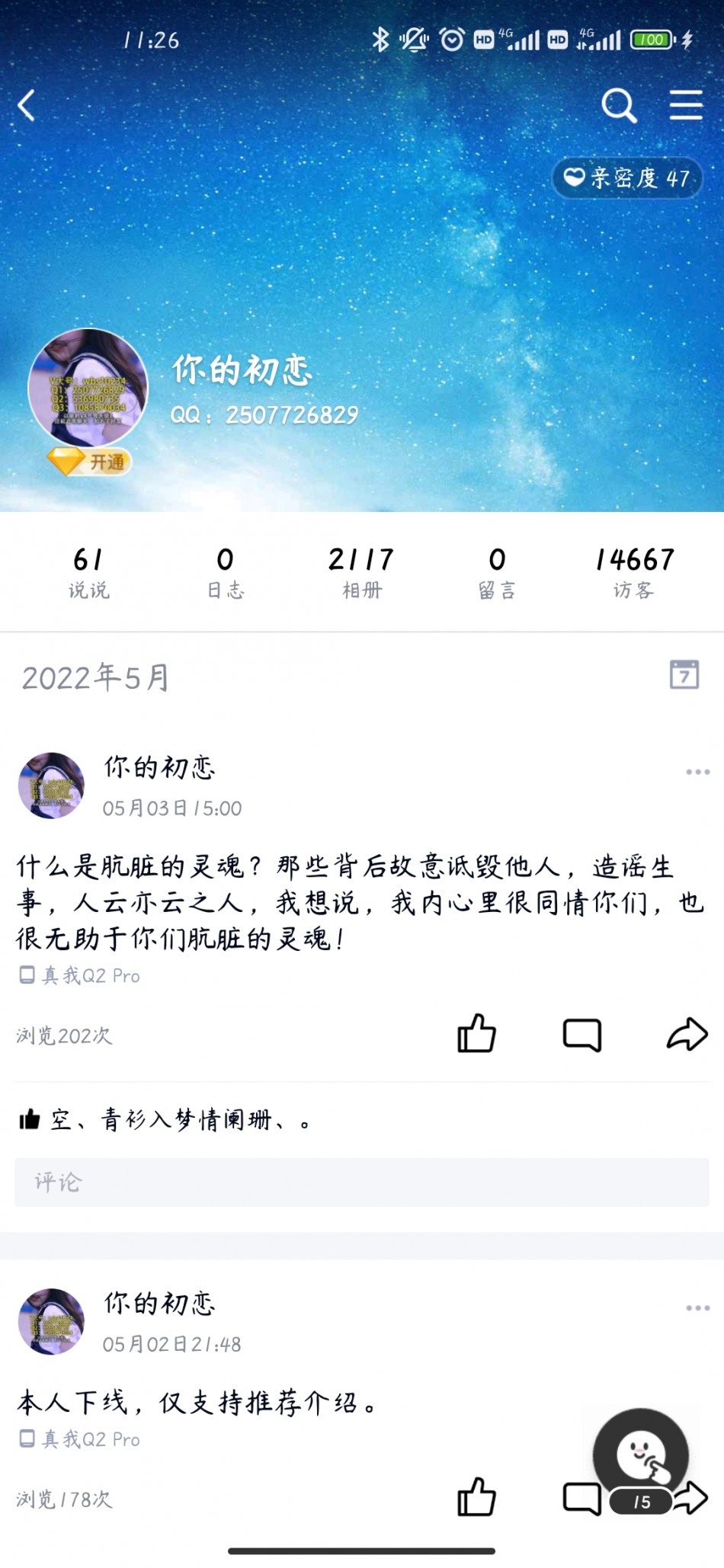View the 访客 list

[x=634, y=571]
